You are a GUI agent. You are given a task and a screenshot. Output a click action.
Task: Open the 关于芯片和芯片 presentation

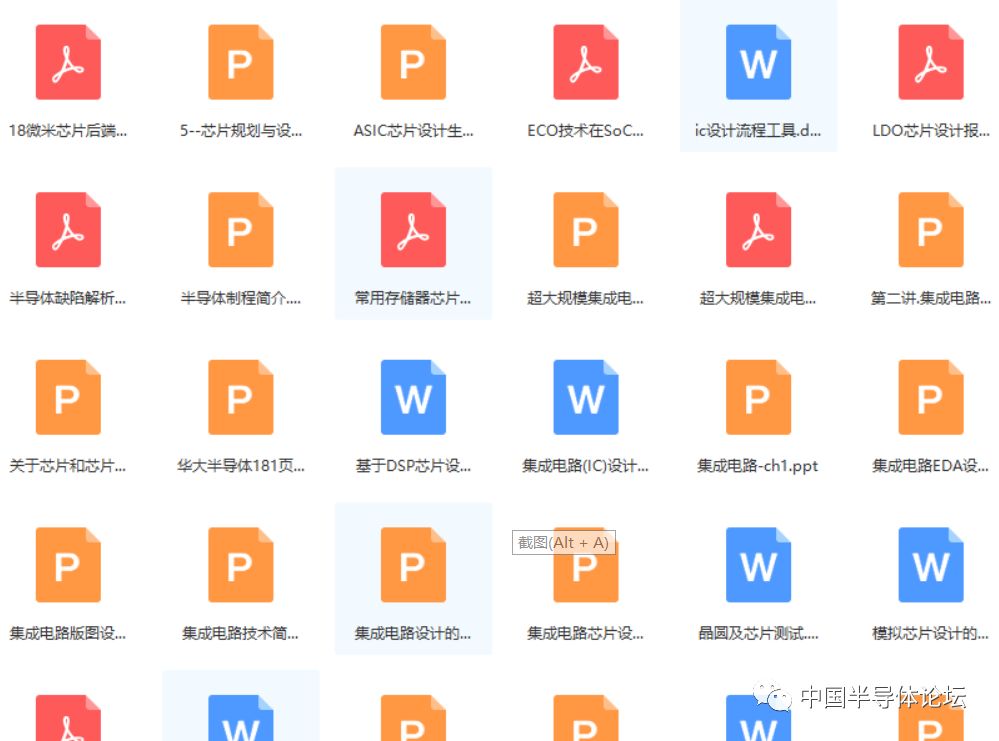point(68,398)
